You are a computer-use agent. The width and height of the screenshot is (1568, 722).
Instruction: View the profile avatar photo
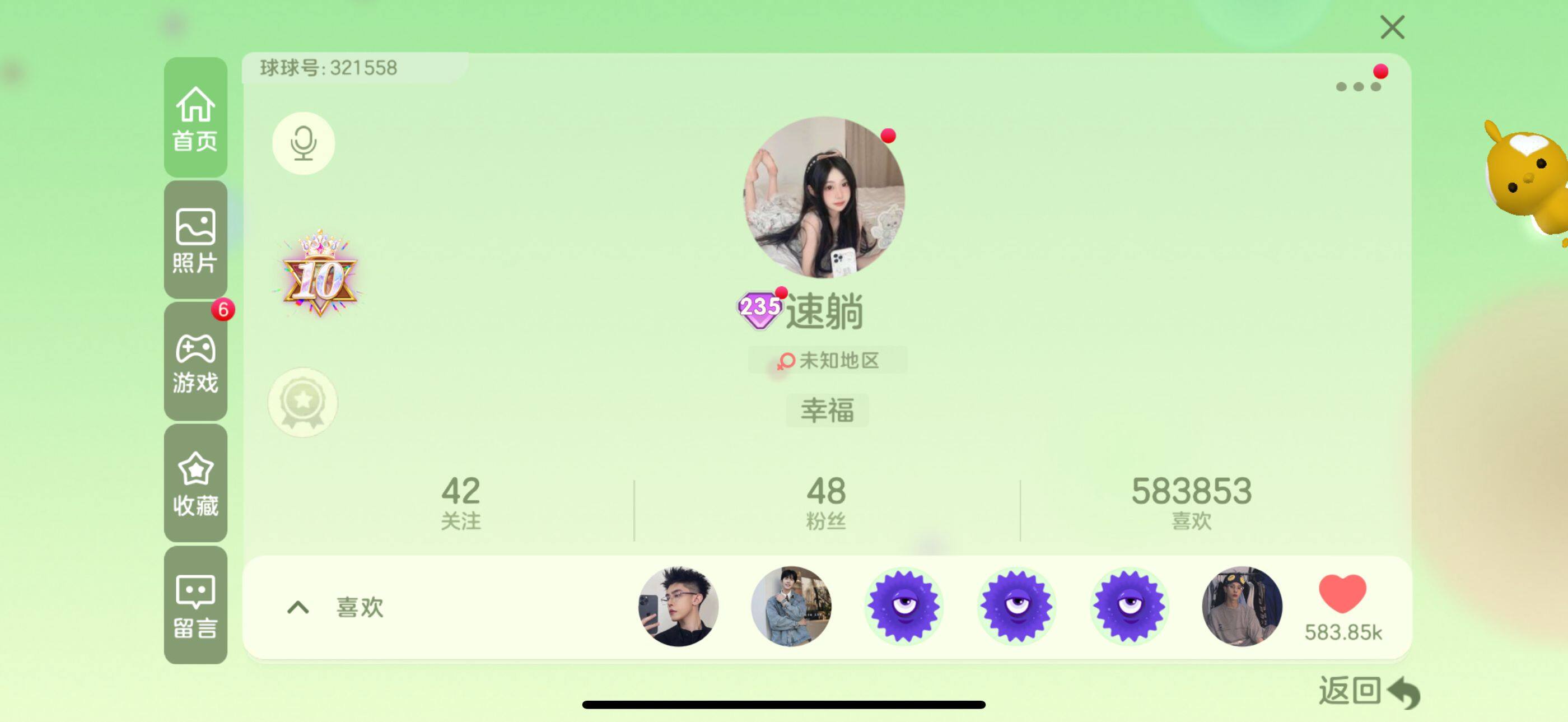[824, 197]
